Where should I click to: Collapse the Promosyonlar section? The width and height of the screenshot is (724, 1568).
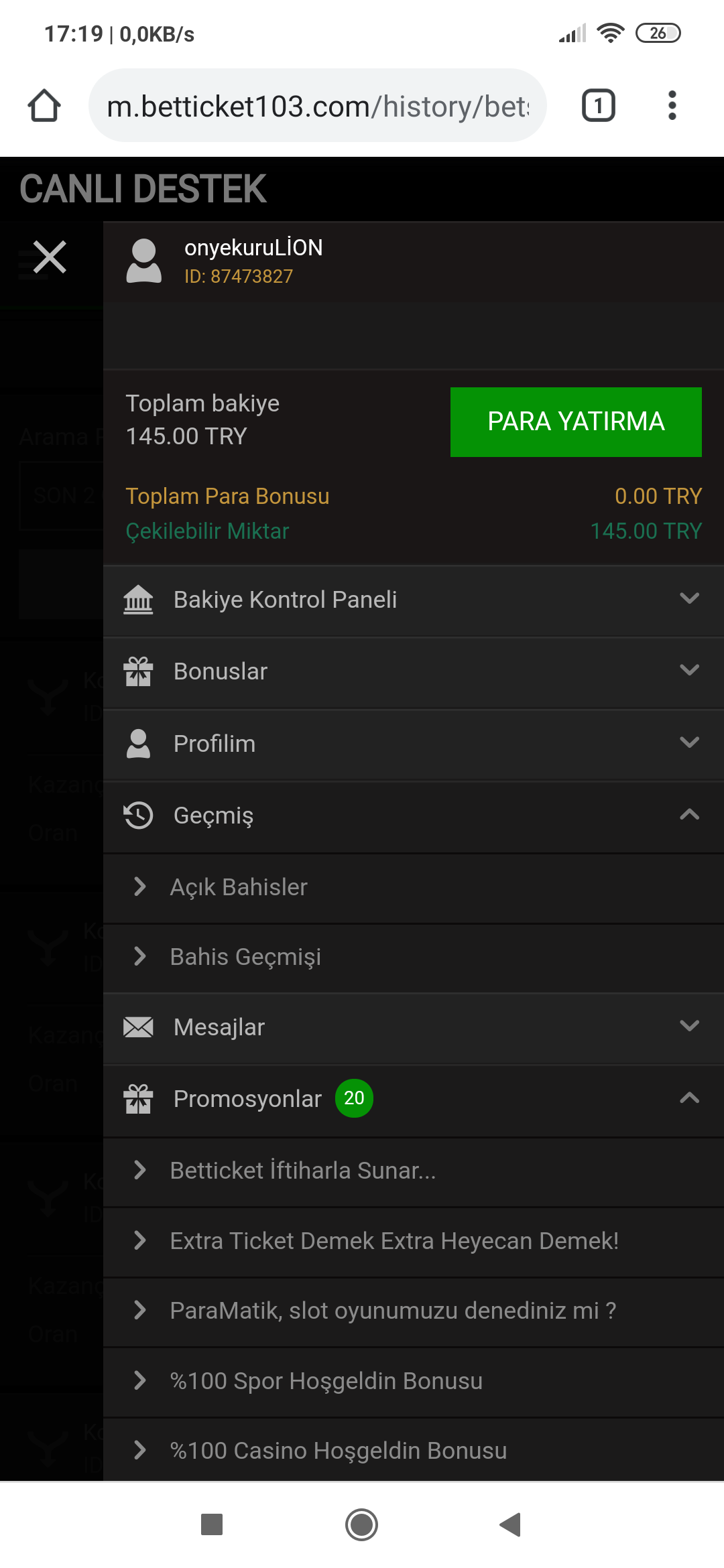pyautogui.click(x=414, y=1099)
